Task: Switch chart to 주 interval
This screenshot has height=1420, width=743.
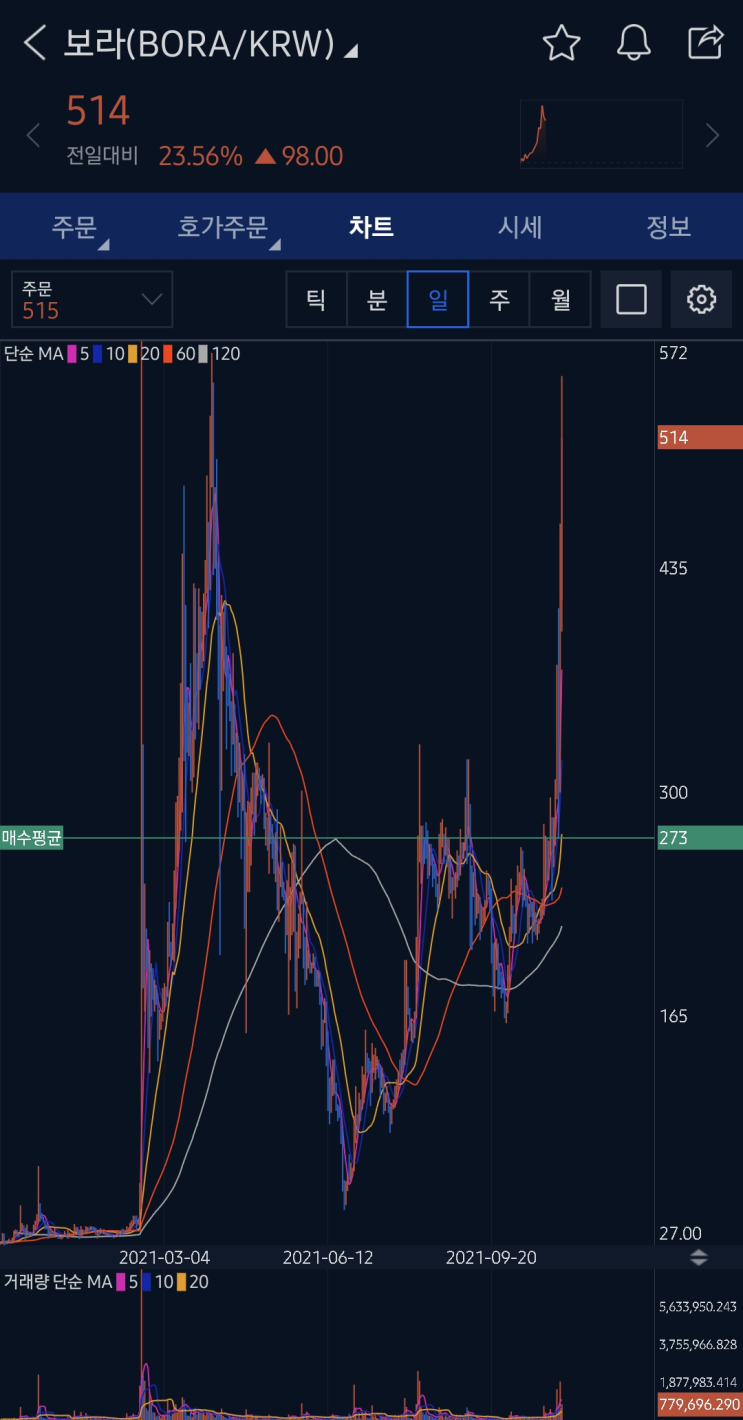Action: tap(499, 299)
